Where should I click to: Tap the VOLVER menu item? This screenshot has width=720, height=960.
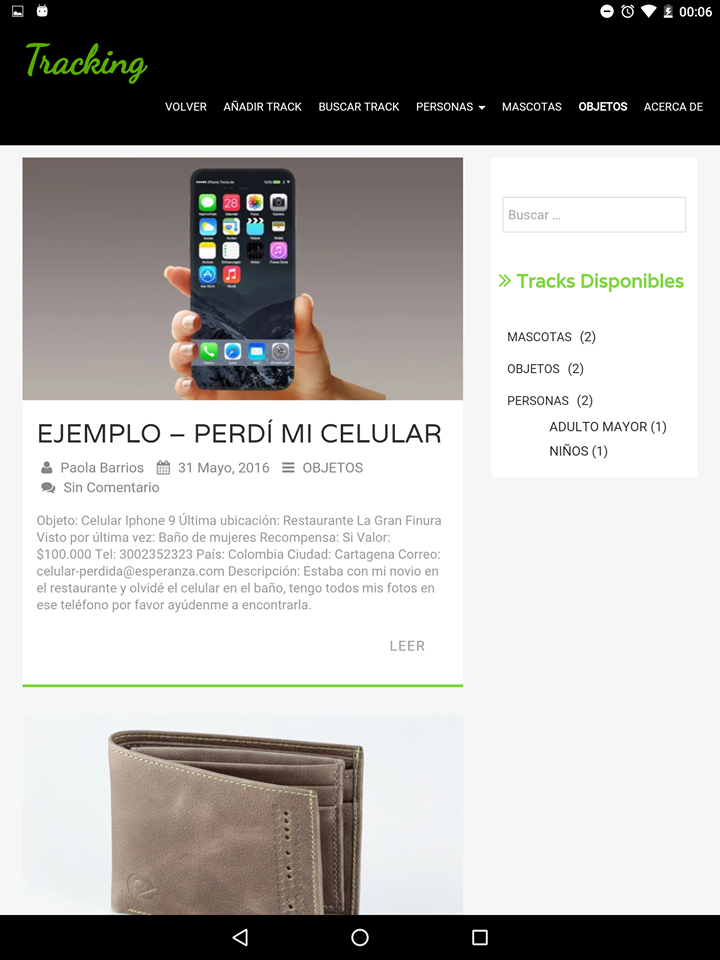[186, 107]
